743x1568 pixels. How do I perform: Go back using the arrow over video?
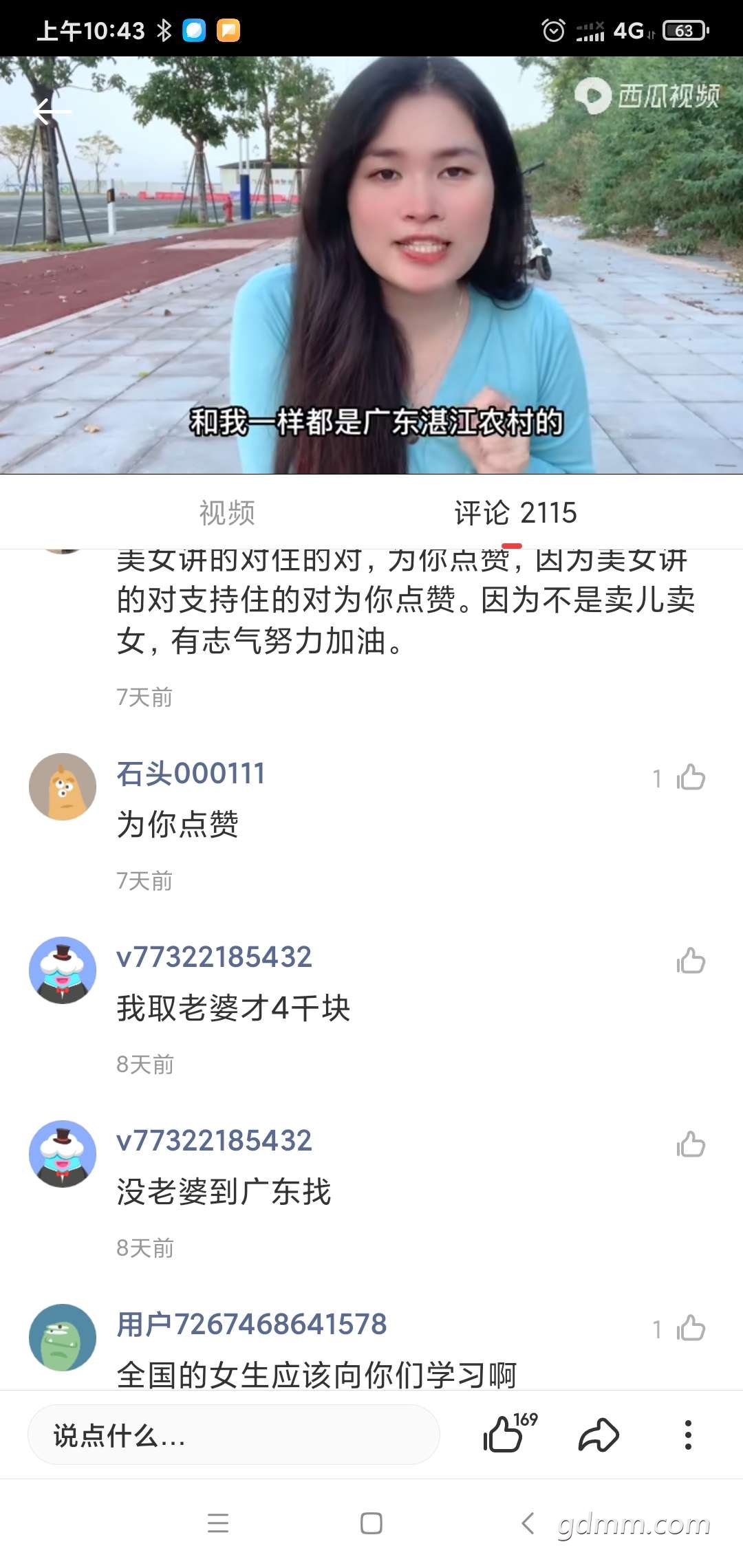[x=52, y=111]
